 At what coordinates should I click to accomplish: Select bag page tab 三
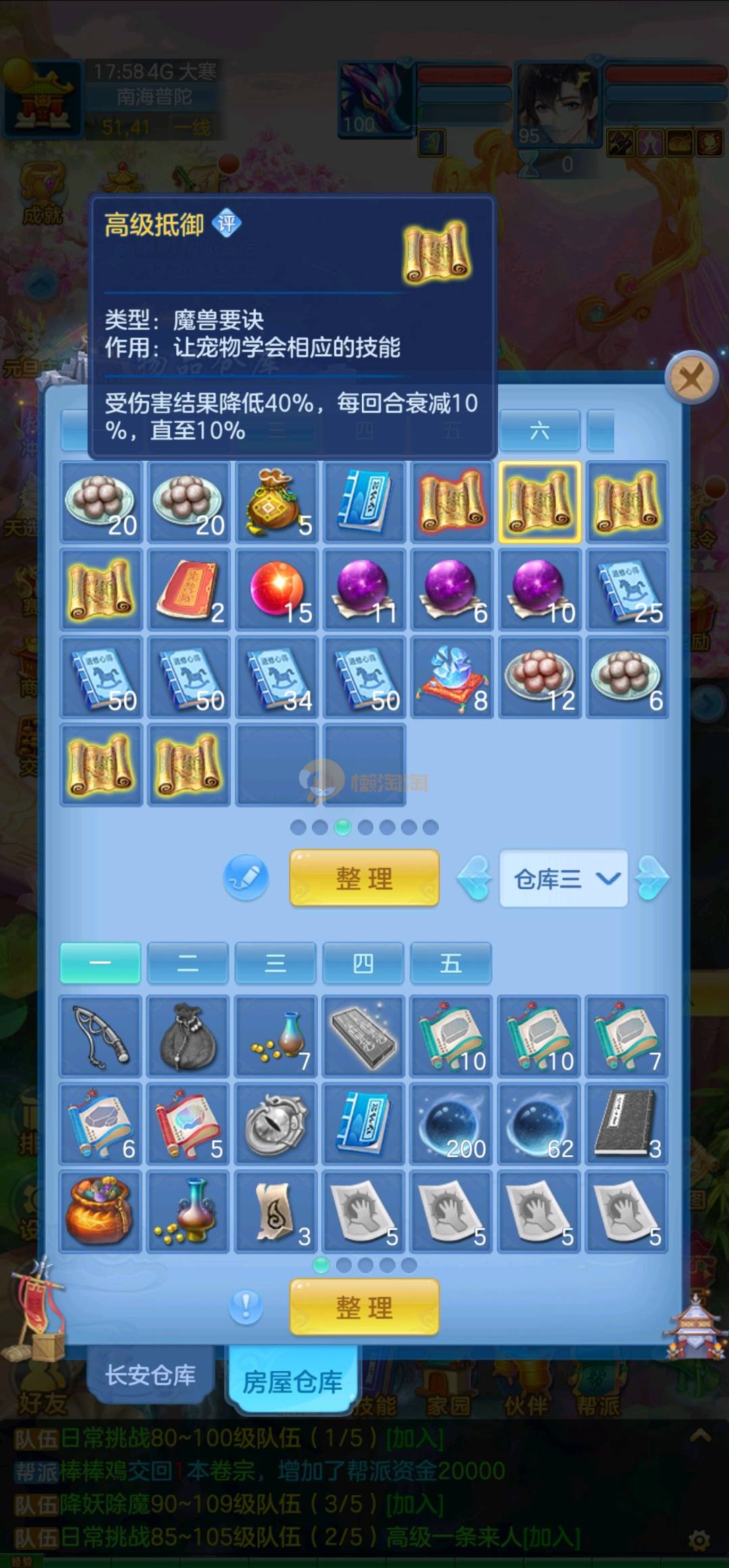[x=275, y=963]
